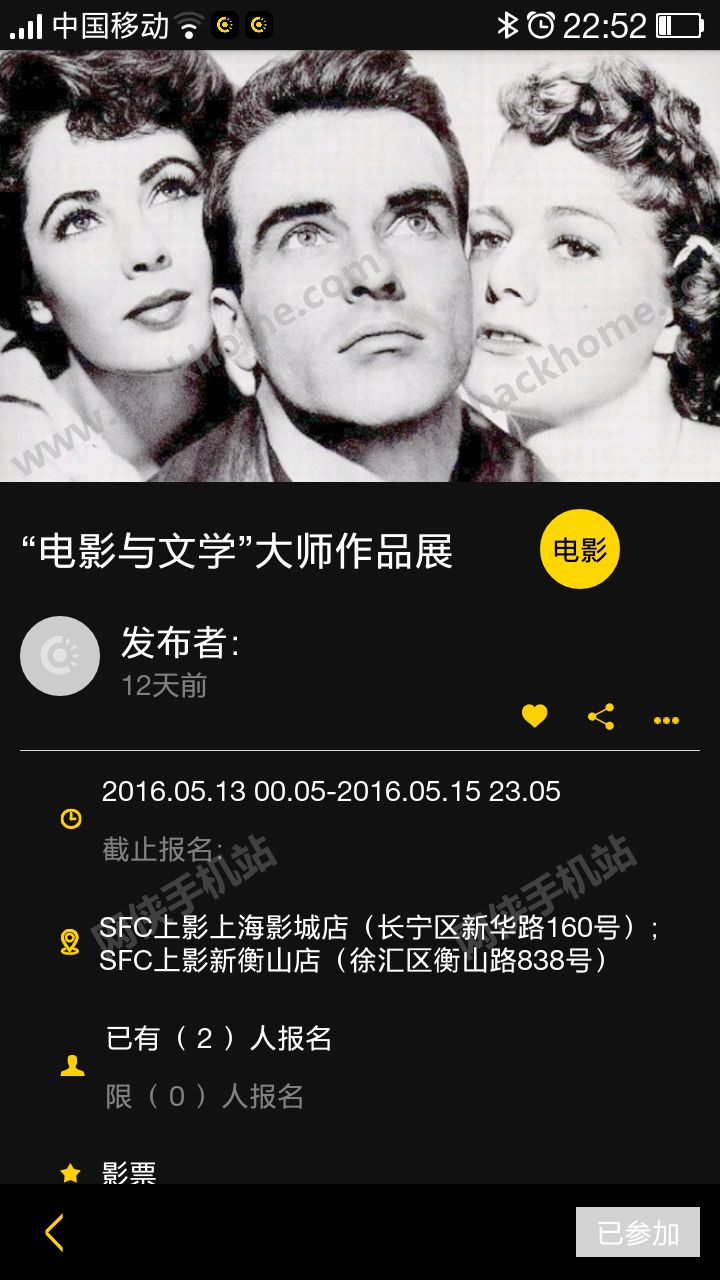This screenshot has height=1280, width=720.
Task: Go back with the yellow arrow
Action: pyautogui.click(x=54, y=1232)
